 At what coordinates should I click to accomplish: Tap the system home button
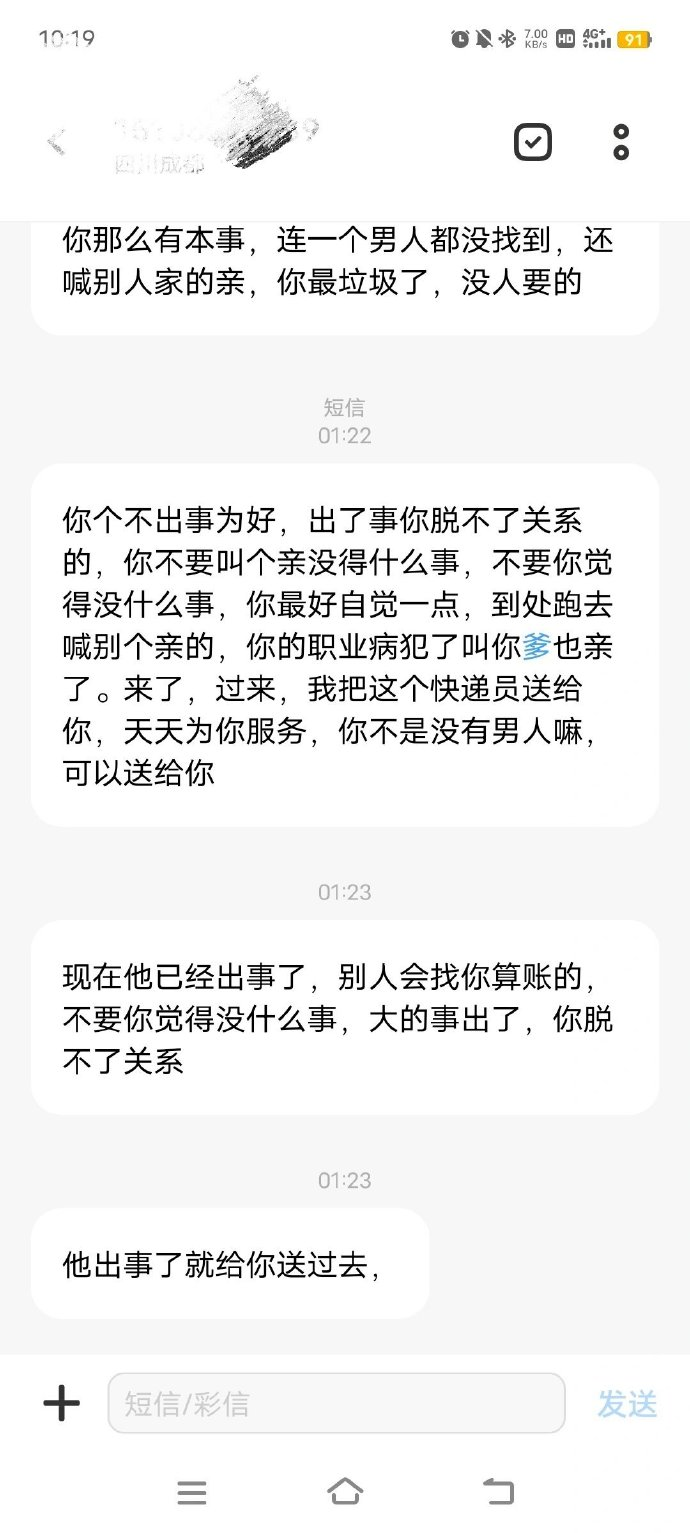(x=345, y=1492)
